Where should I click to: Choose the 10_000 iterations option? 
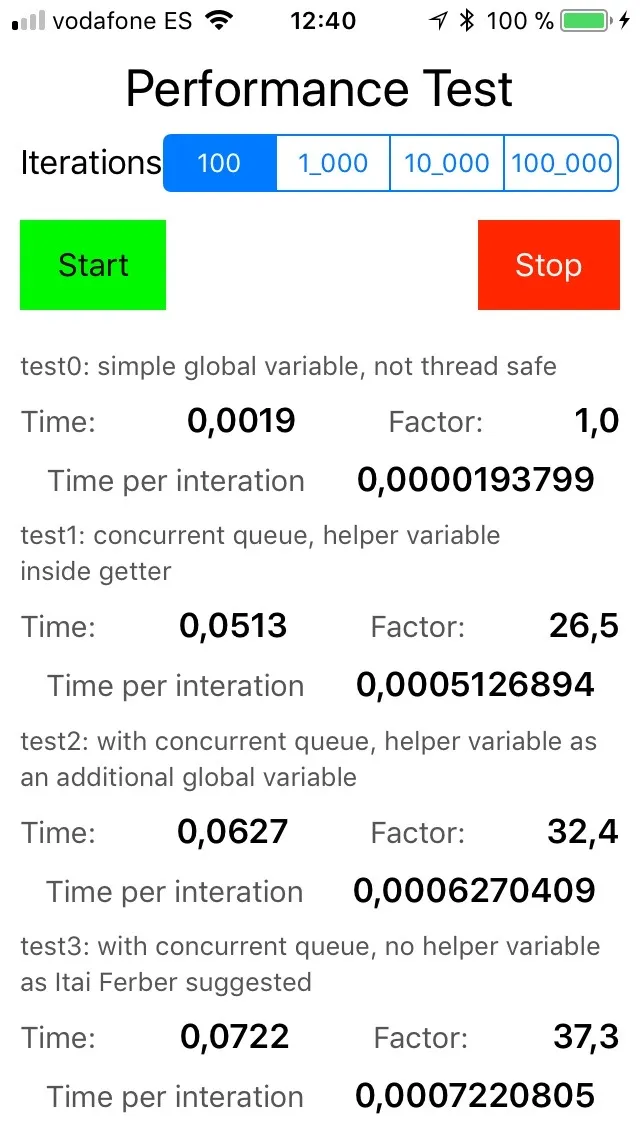[446, 163]
